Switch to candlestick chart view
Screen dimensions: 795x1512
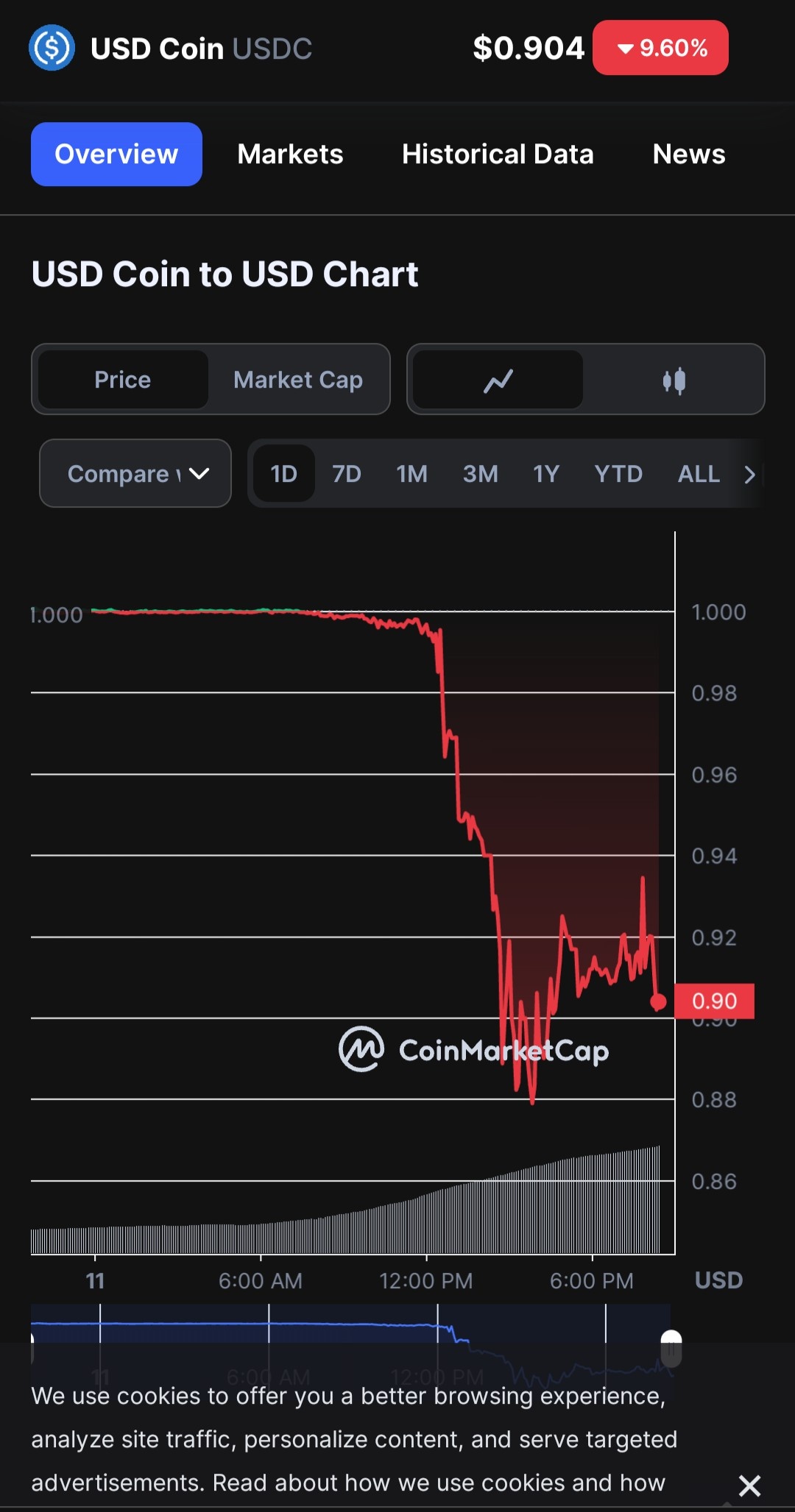(674, 380)
